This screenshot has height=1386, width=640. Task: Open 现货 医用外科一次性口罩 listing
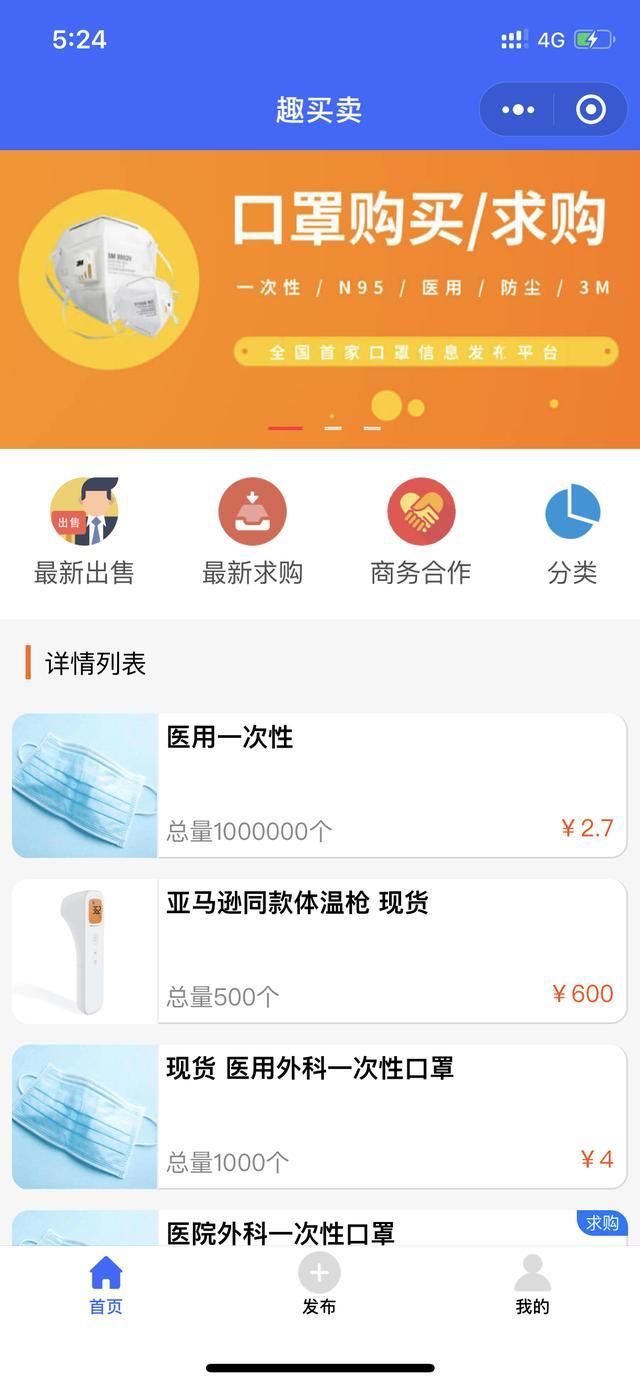tap(320, 1117)
